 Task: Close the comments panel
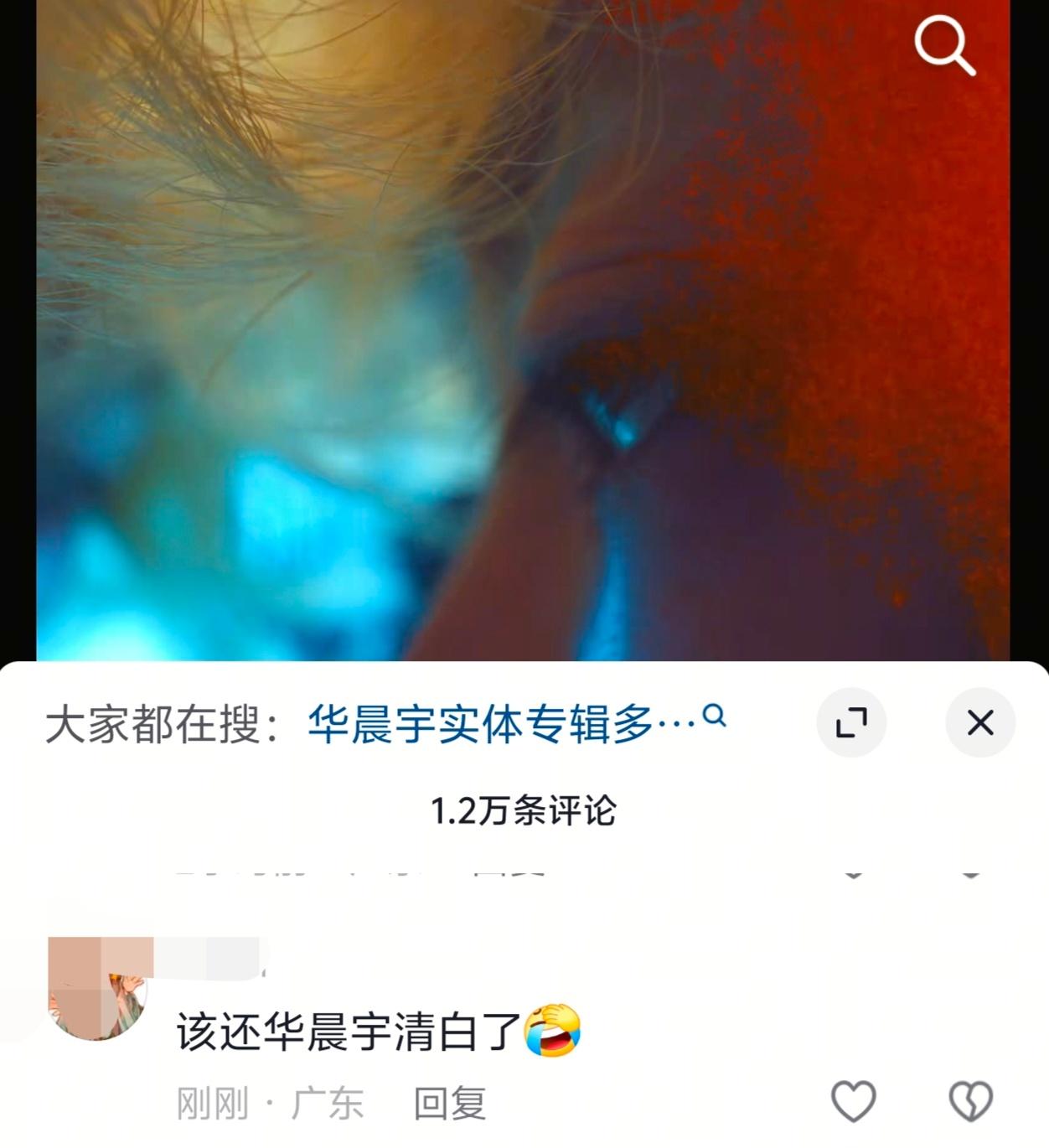[x=980, y=722]
